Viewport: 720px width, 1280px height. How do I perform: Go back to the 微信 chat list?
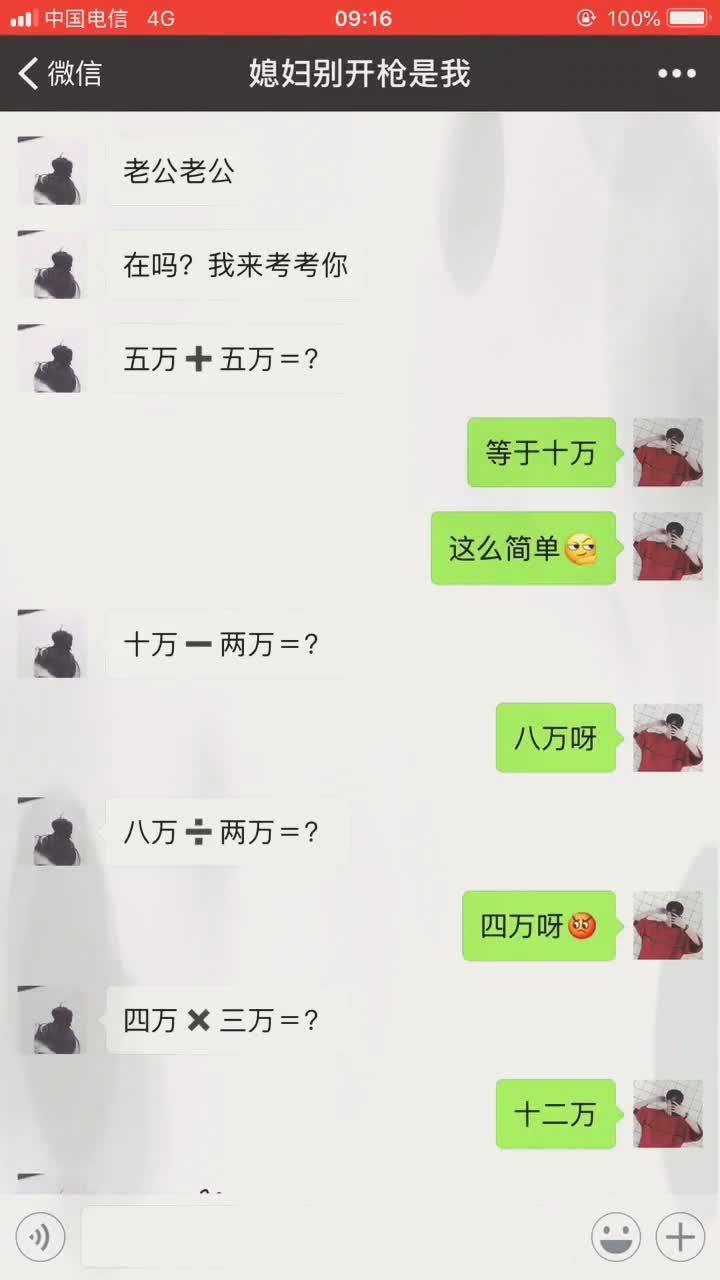pyautogui.click(x=60, y=74)
